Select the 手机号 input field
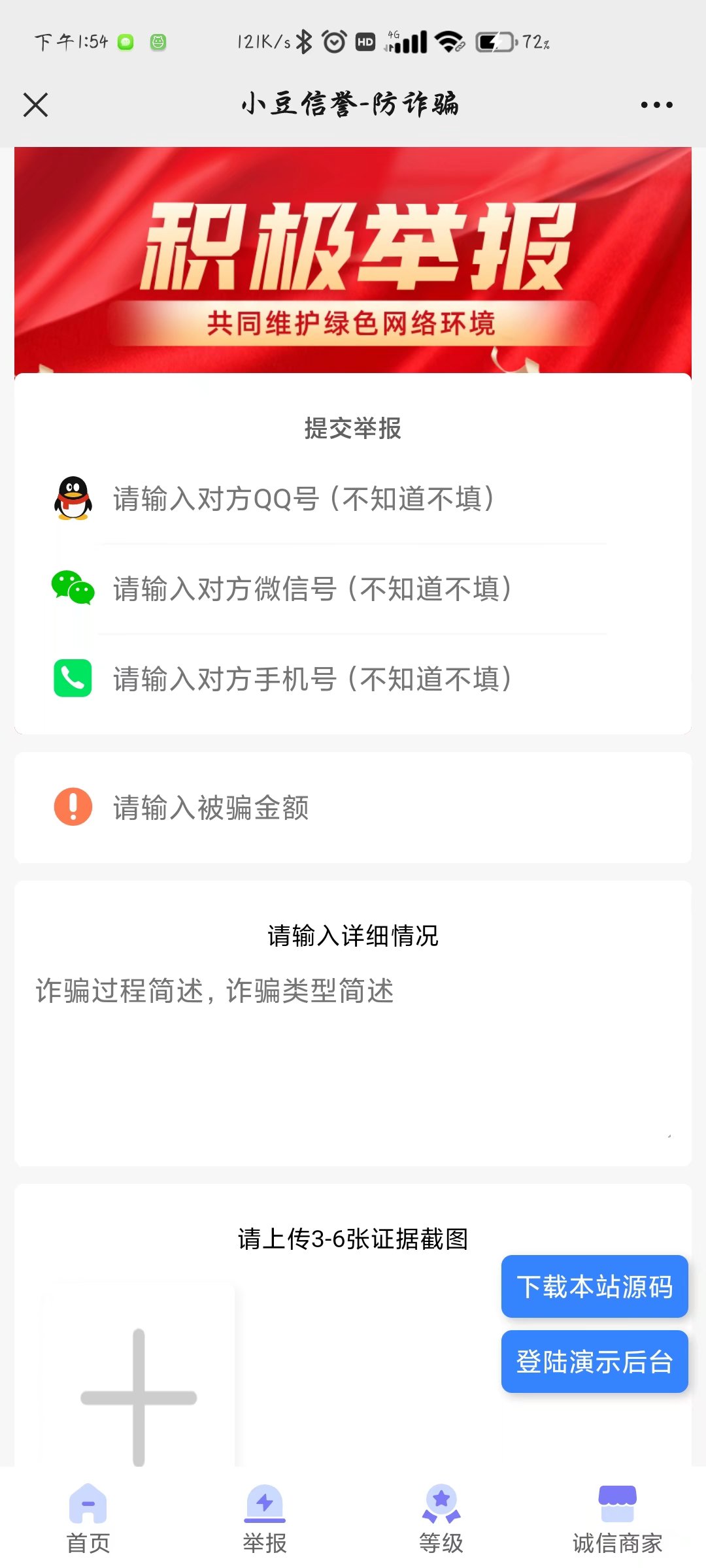The image size is (706, 1568). [x=353, y=679]
